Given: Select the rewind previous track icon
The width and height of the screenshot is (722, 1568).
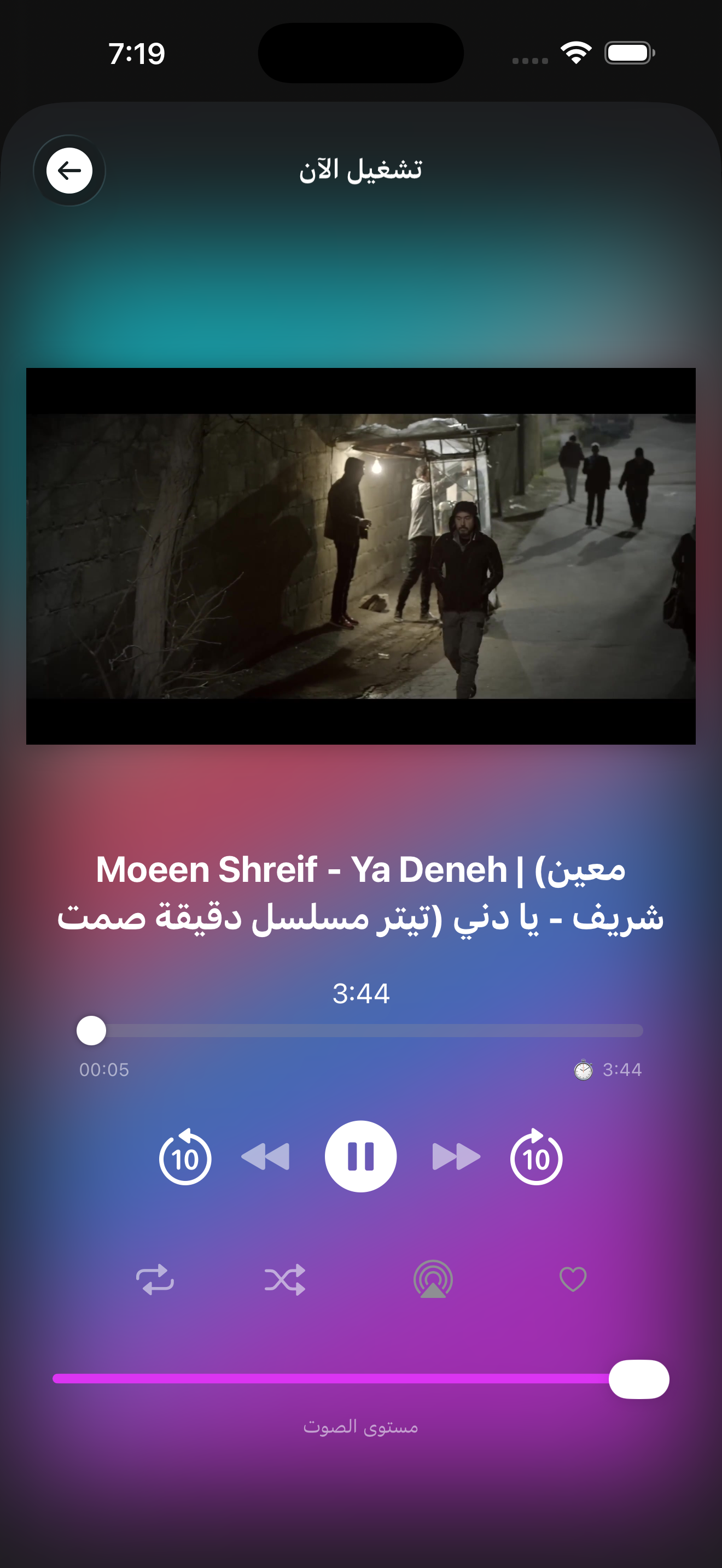Looking at the screenshot, I should (x=266, y=1156).
